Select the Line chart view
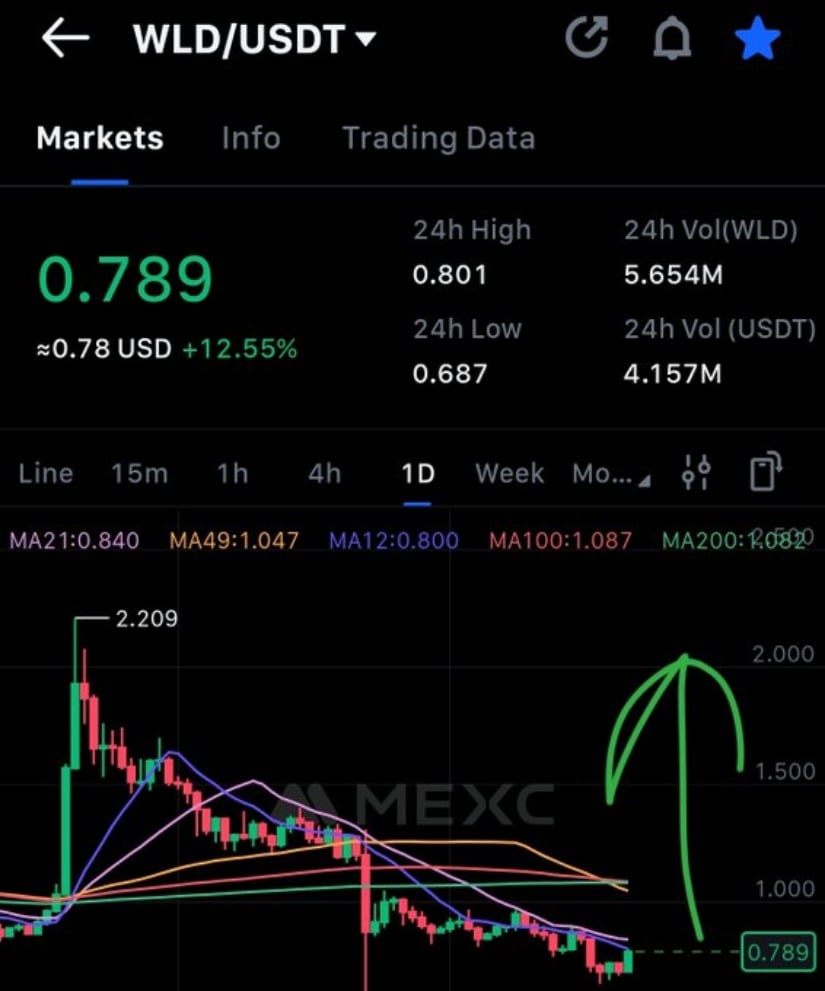 point(46,473)
